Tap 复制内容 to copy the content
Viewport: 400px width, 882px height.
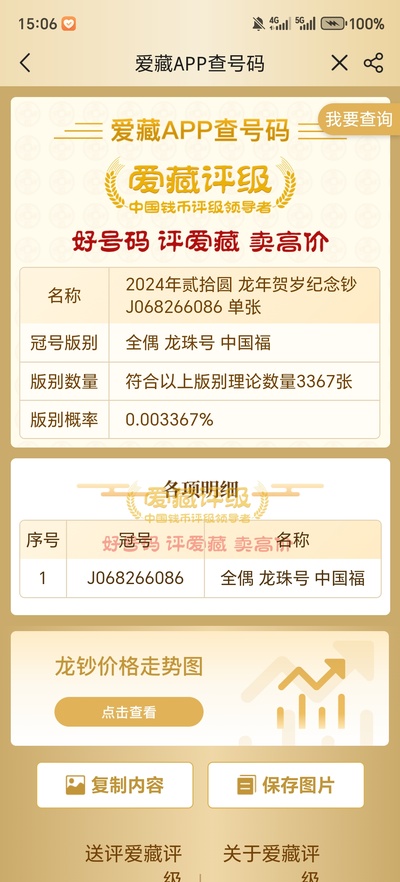[x=115, y=785]
